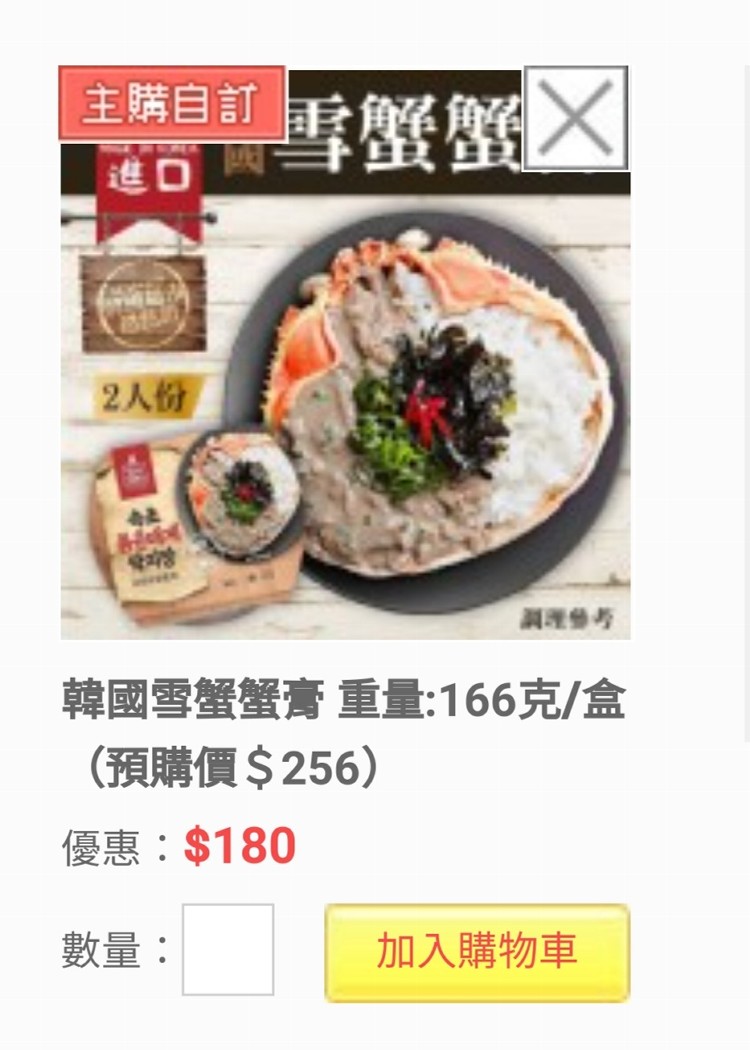Add item with 加入購物車 button
Screen dimensions: 750x1050
tap(477, 952)
